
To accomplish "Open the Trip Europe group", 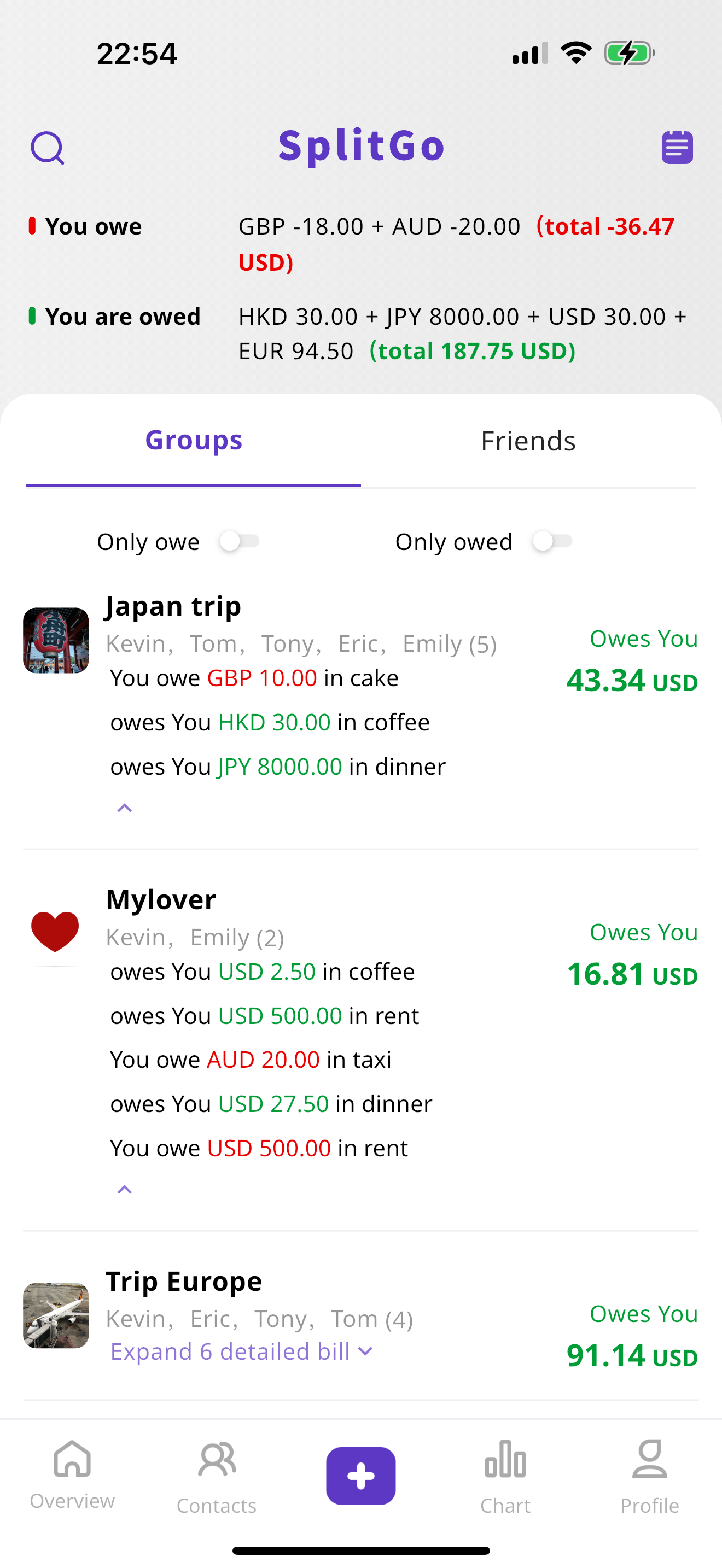I will [184, 1282].
